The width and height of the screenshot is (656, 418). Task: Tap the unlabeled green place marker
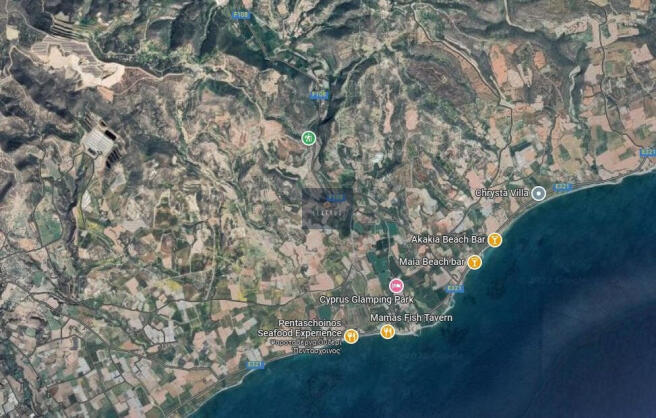[309, 138]
